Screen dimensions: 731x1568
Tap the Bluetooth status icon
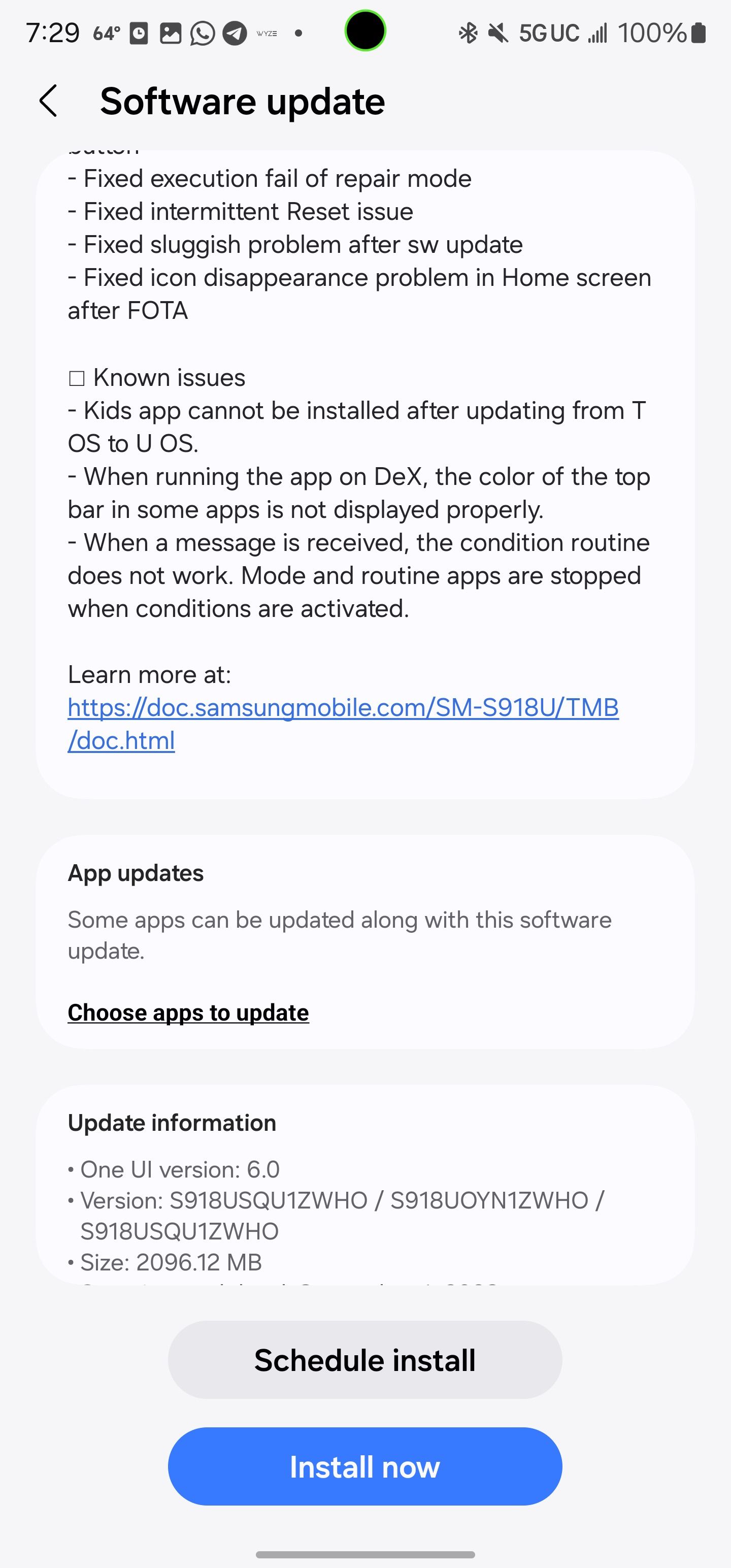468,34
